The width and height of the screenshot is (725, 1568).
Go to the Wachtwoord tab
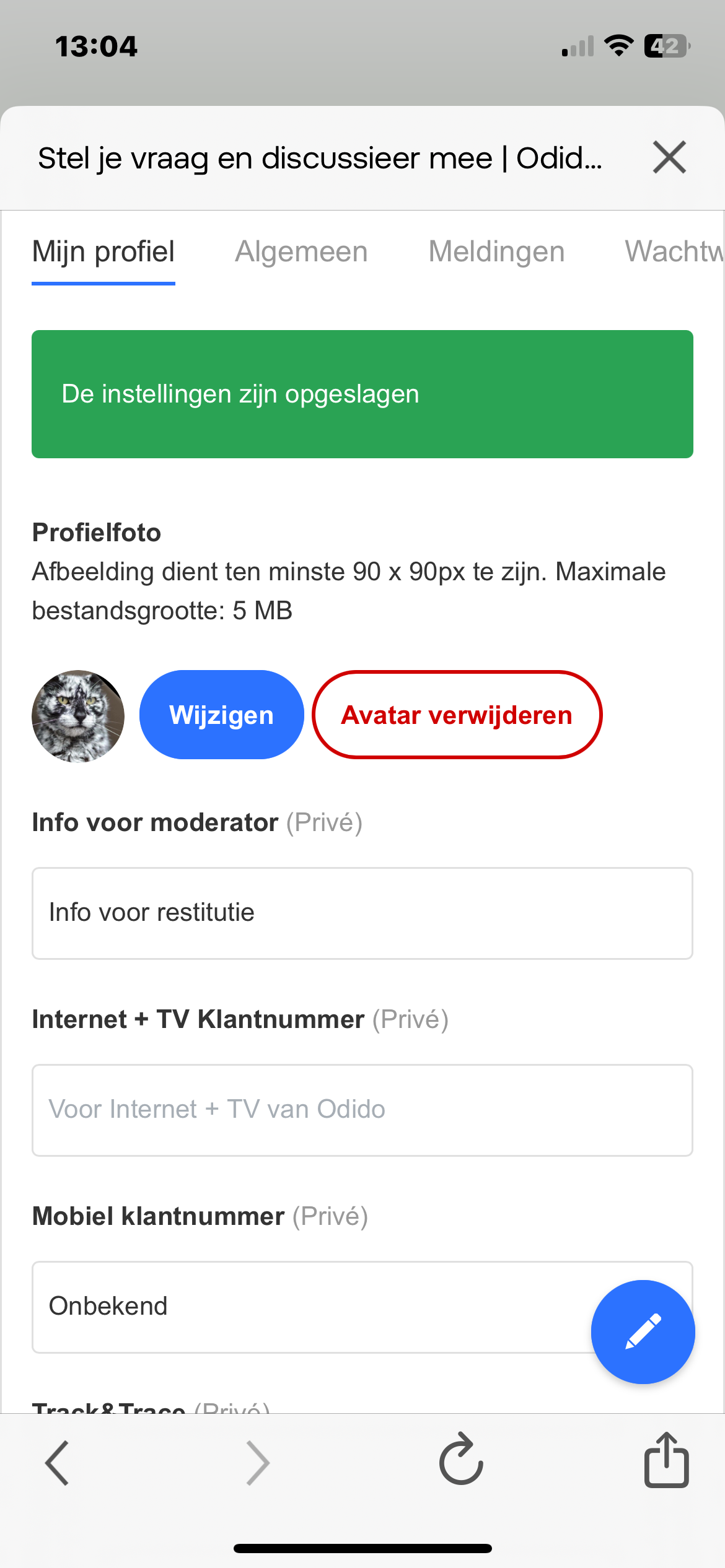pos(674,251)
